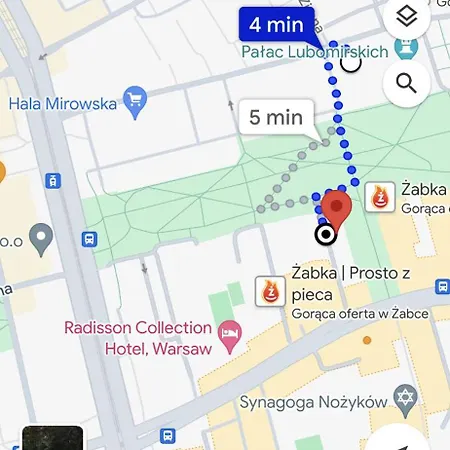
Task: Tap the search magnifier button
Action: [x=407, y=83]
